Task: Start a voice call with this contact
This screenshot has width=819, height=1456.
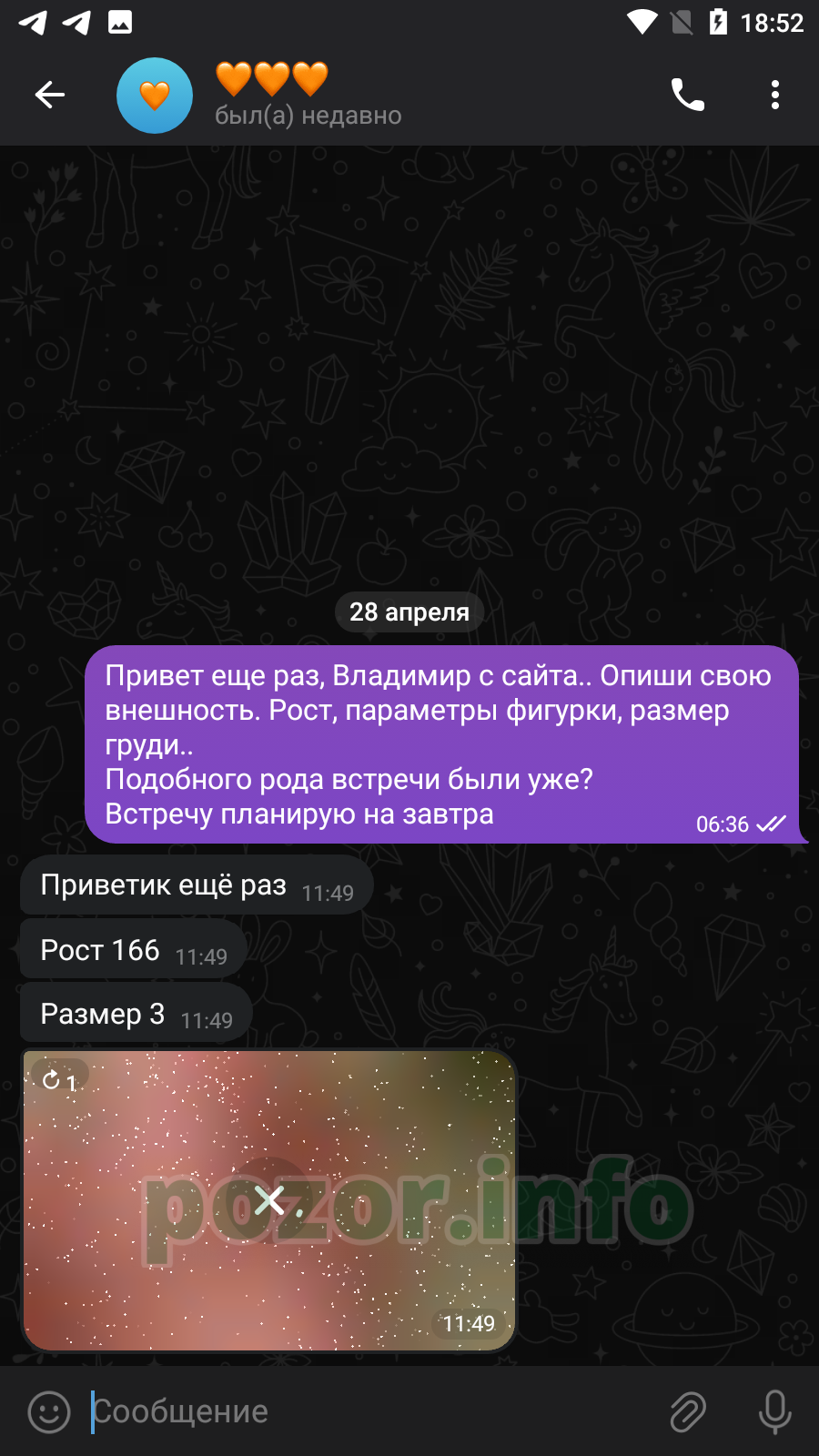Action: tap(688, 95)
